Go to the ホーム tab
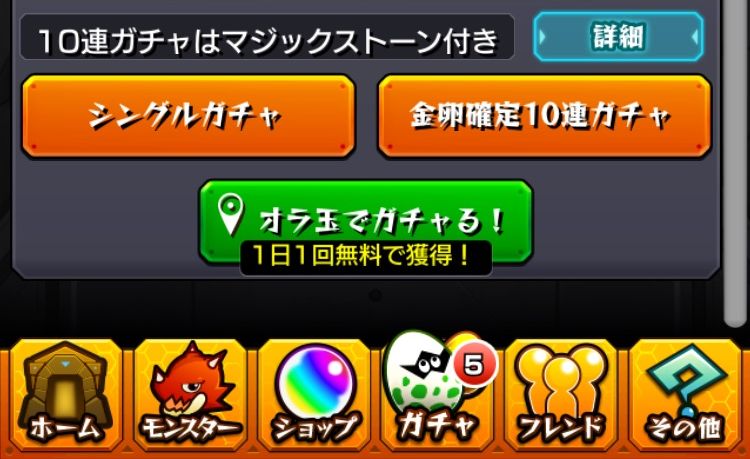 point(64,395)
